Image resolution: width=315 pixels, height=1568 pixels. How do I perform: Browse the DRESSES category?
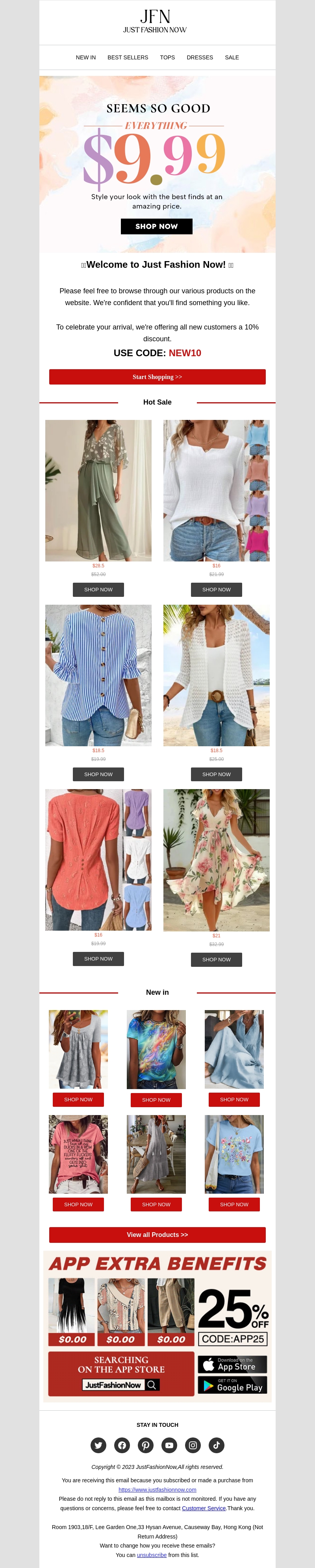tap(199, 57)
